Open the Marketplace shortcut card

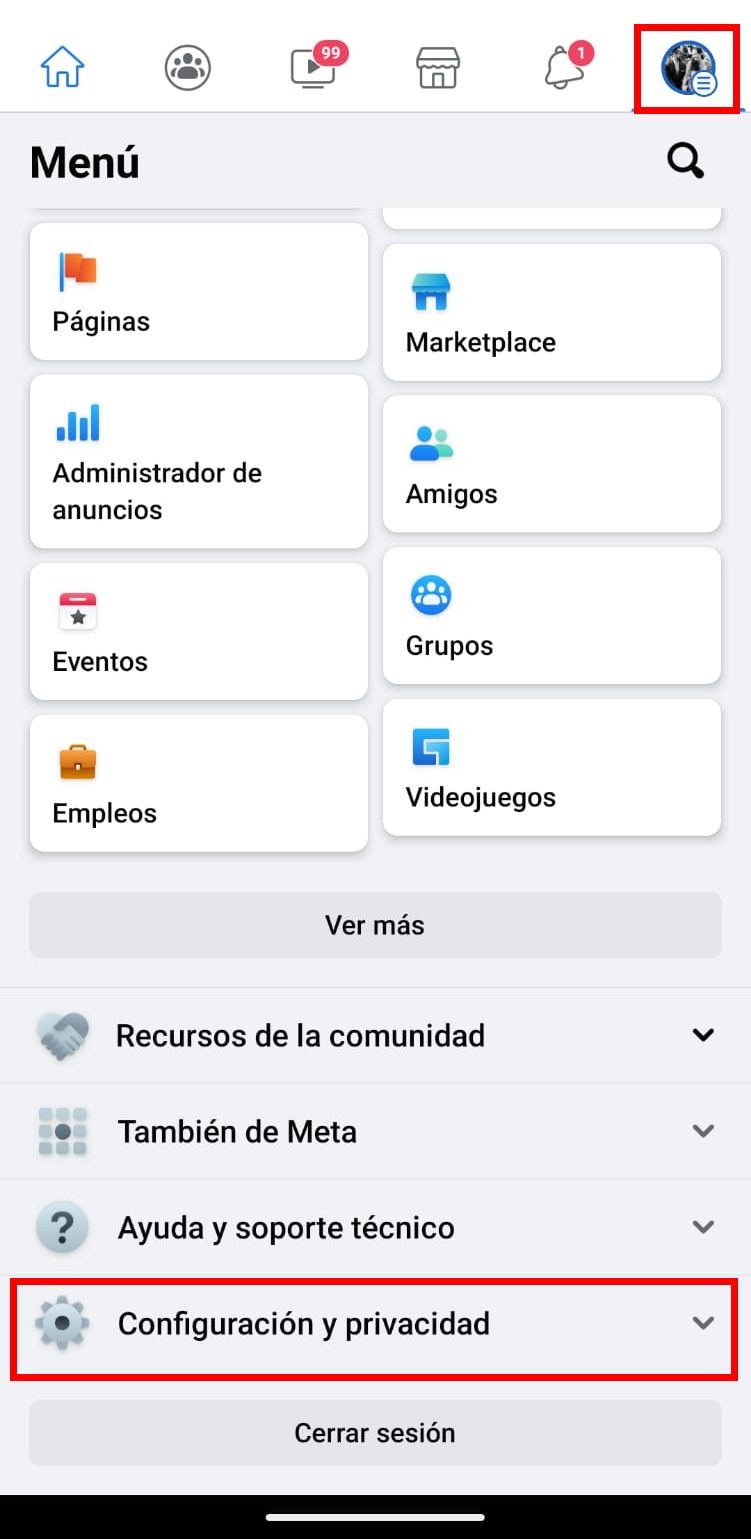pyautogui.click(x=552, y=312)
